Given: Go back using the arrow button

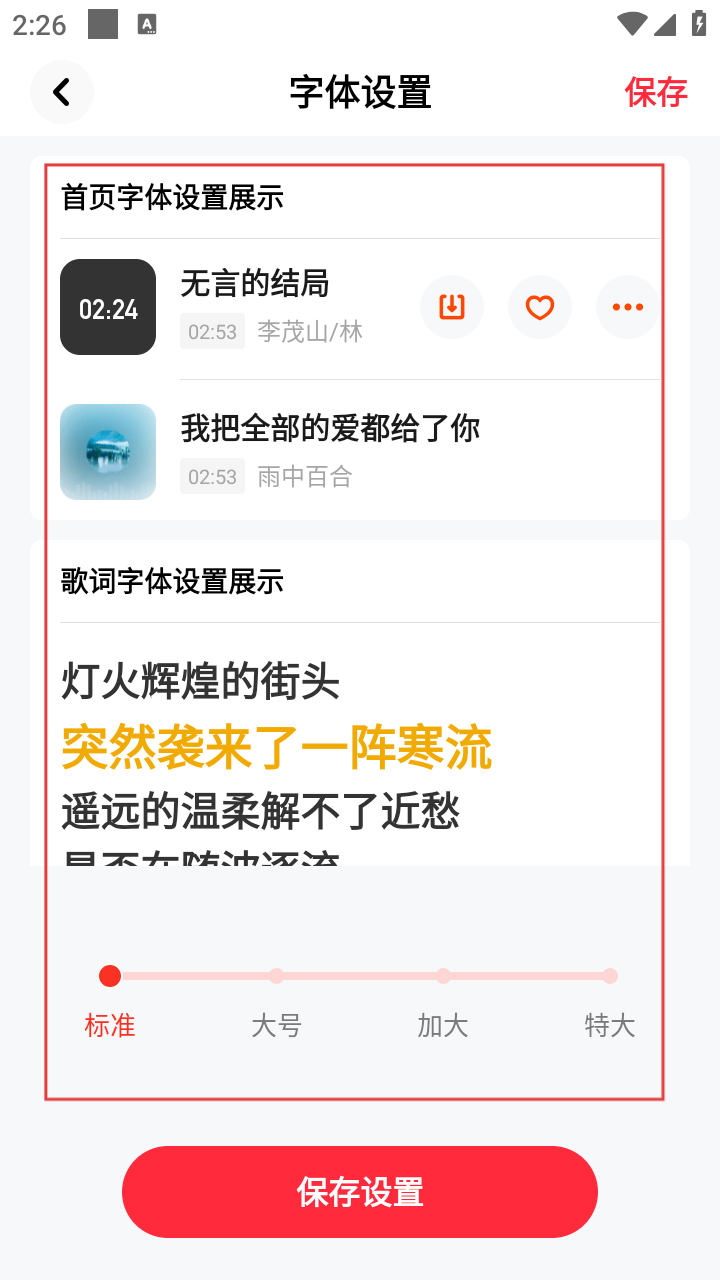Looking at the screenshot, I should (62, 92).
